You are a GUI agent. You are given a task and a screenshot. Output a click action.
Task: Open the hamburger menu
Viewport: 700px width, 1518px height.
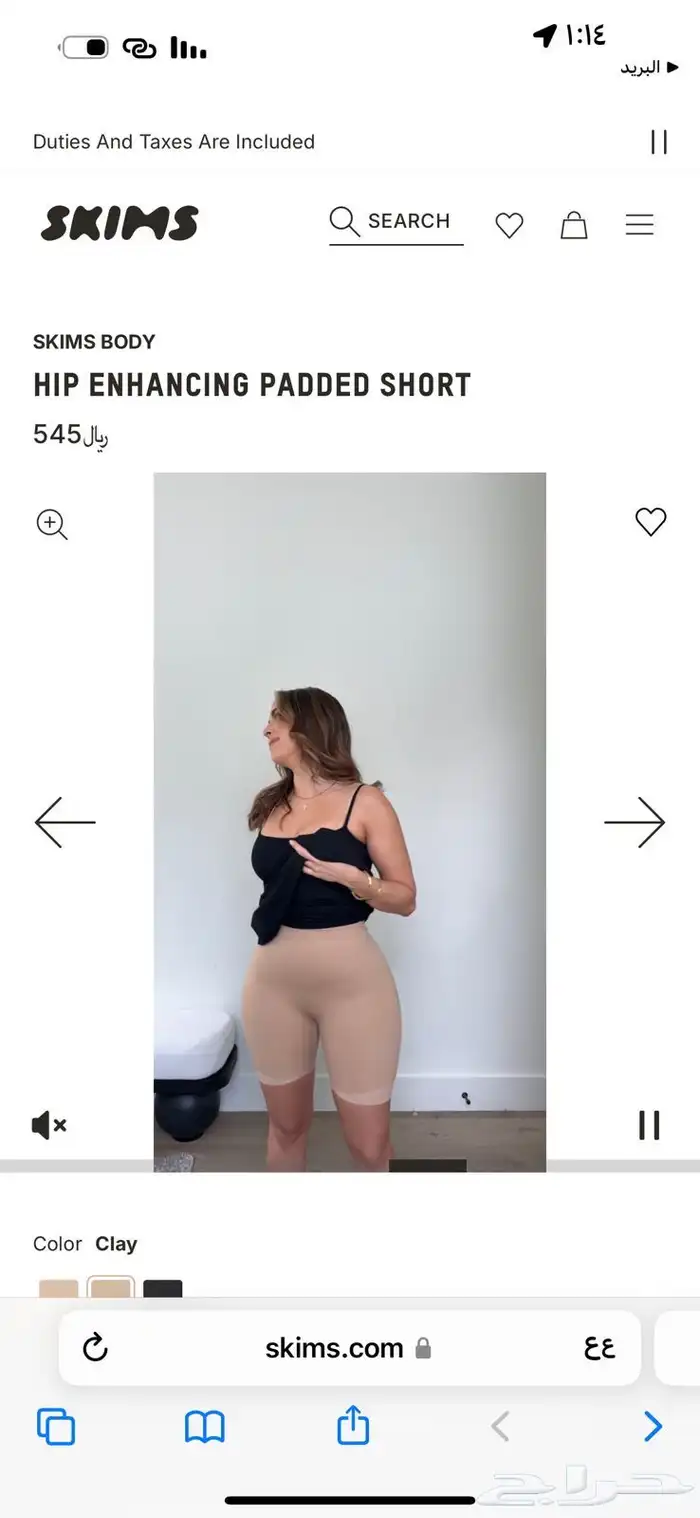click(639, 225)
